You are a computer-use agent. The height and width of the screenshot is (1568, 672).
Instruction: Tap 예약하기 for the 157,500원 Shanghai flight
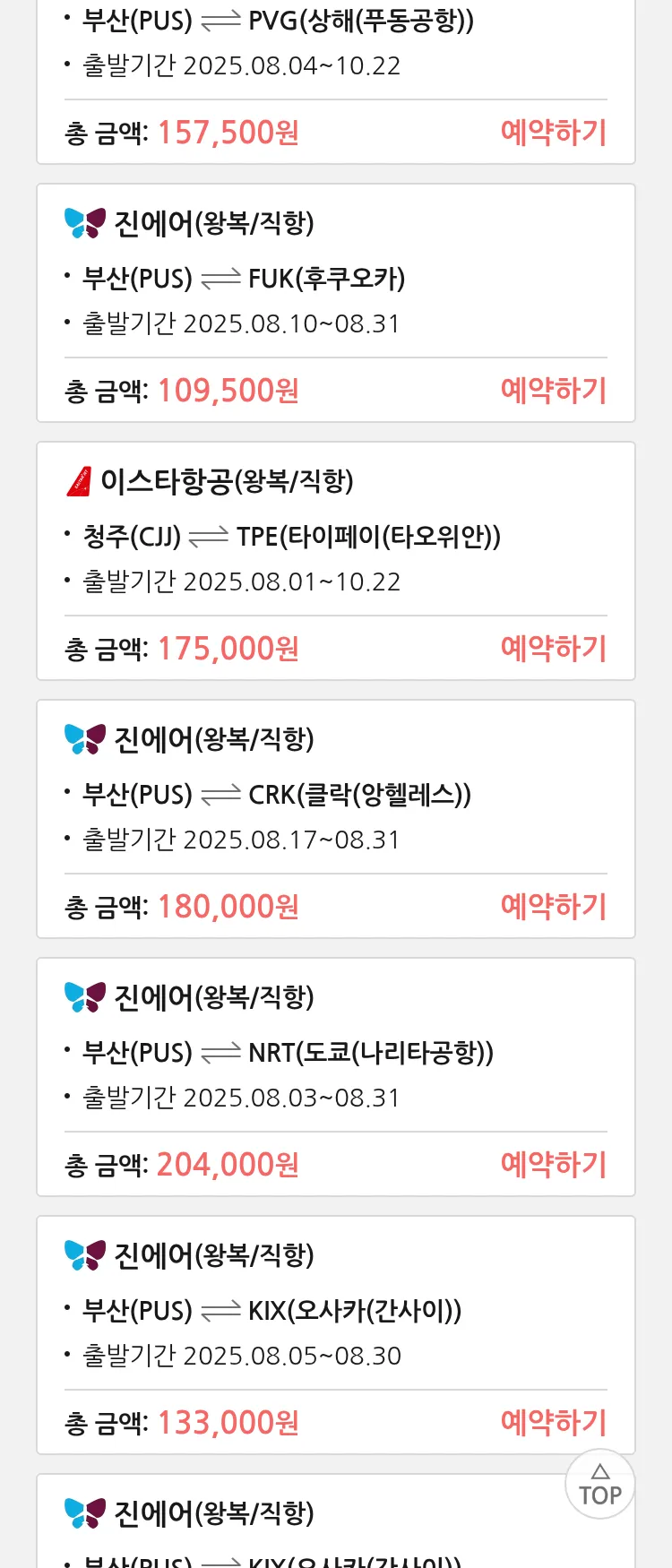tap(553, 133)
